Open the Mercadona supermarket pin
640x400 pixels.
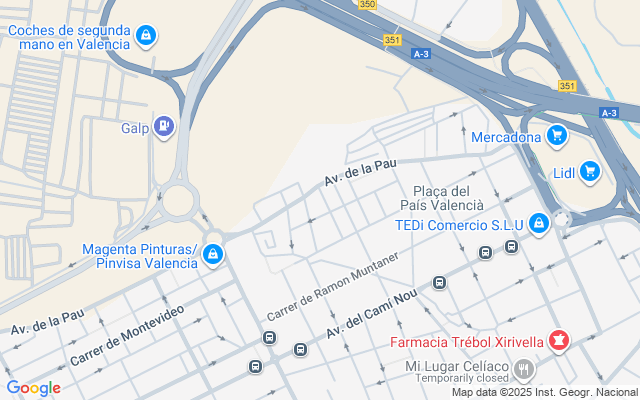(558, 135)
